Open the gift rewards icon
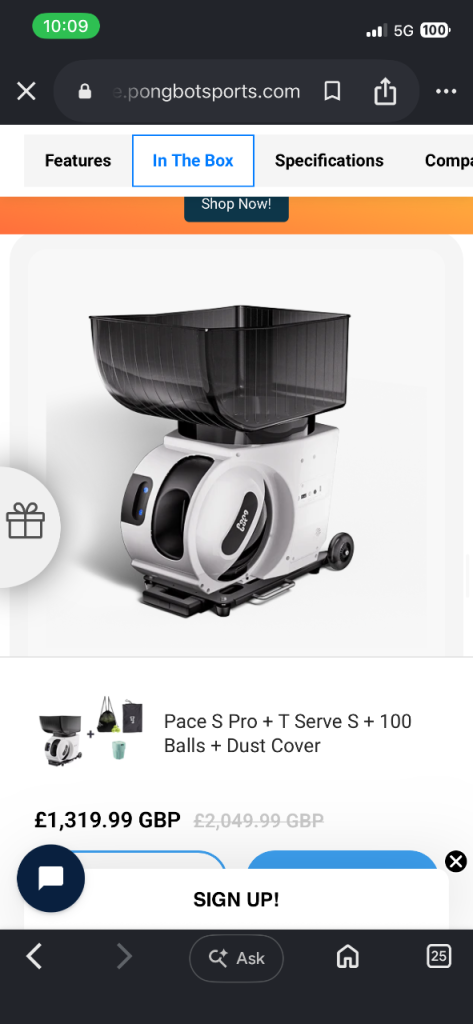 (x=25, y=522)
